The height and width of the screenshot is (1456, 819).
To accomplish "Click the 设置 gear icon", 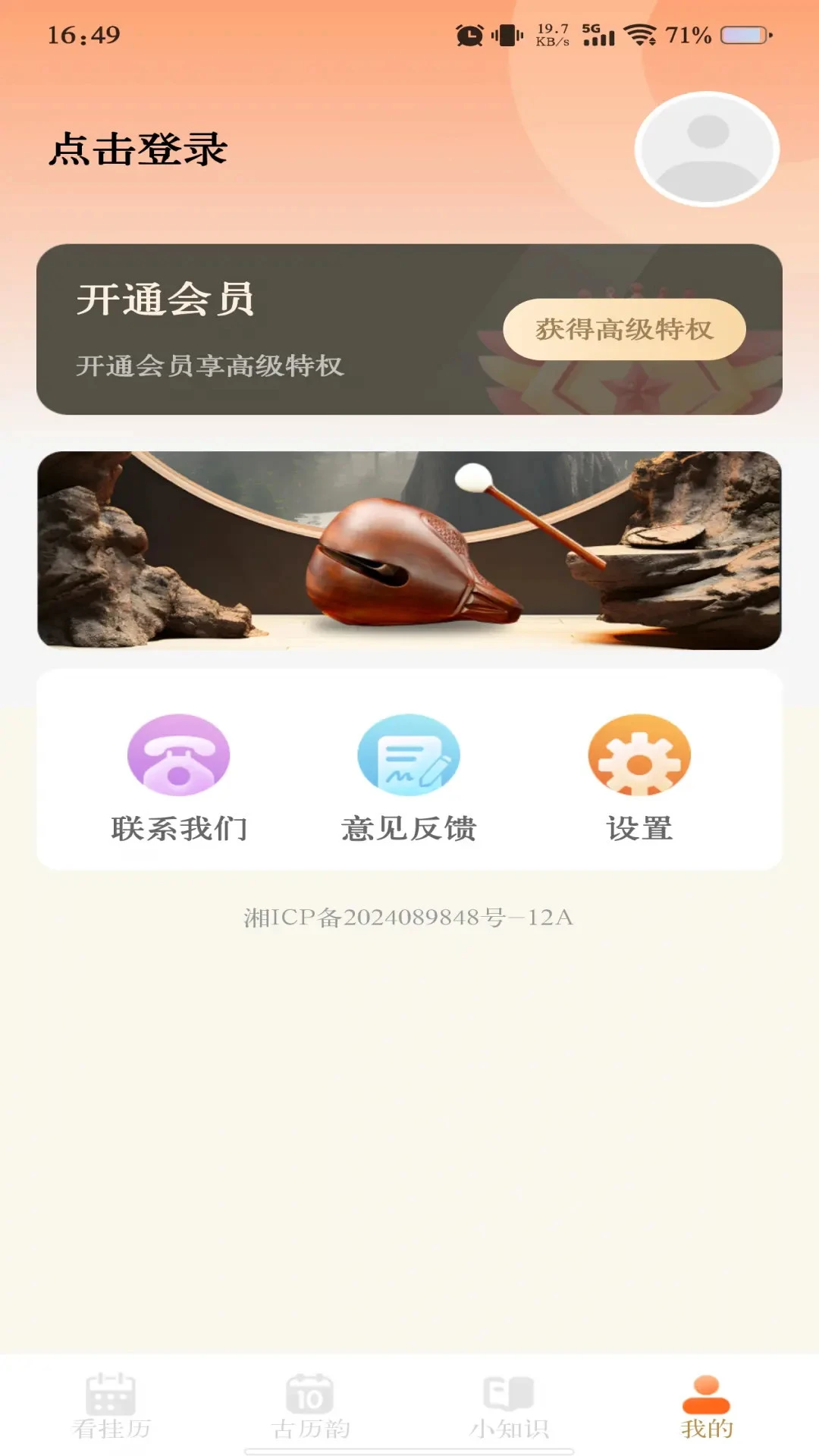I will [x=639, y=756].
